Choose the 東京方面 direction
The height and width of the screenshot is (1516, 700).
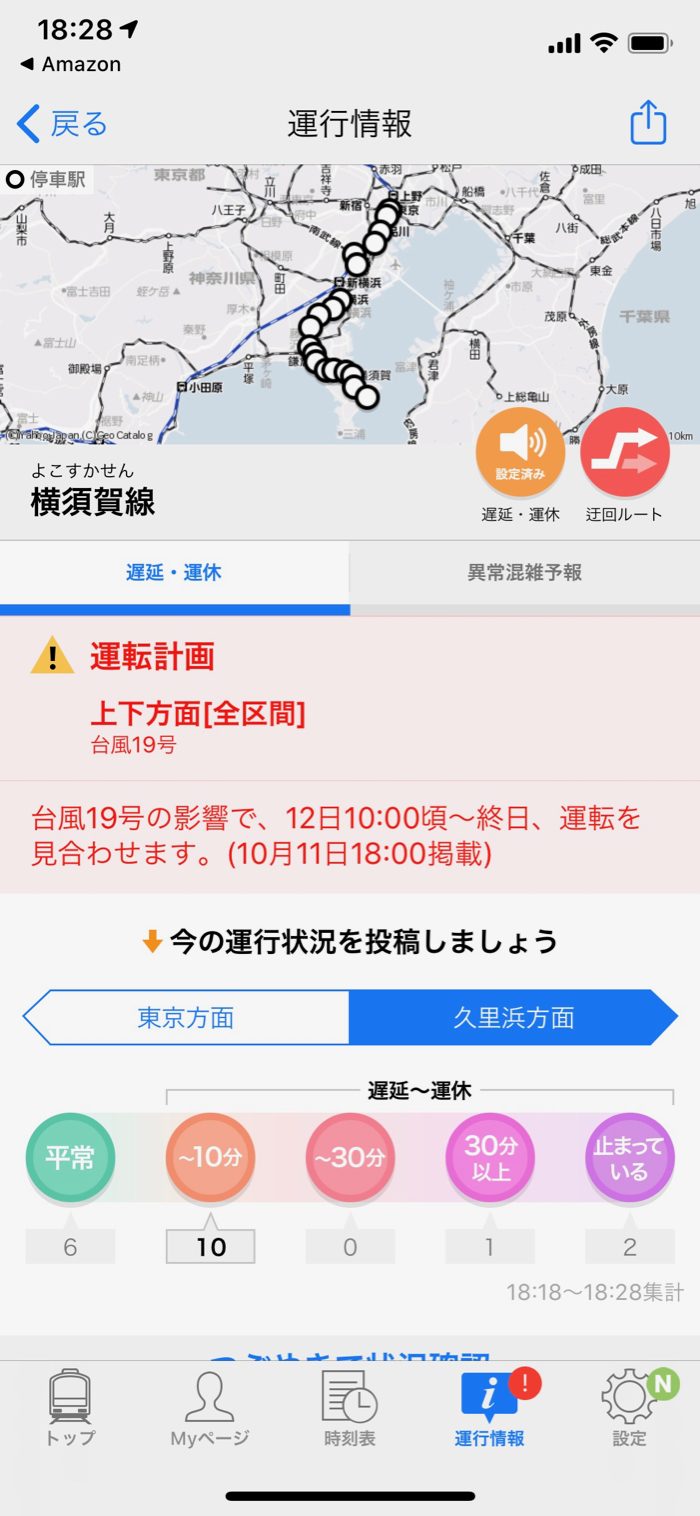(x=186, y=1018)
